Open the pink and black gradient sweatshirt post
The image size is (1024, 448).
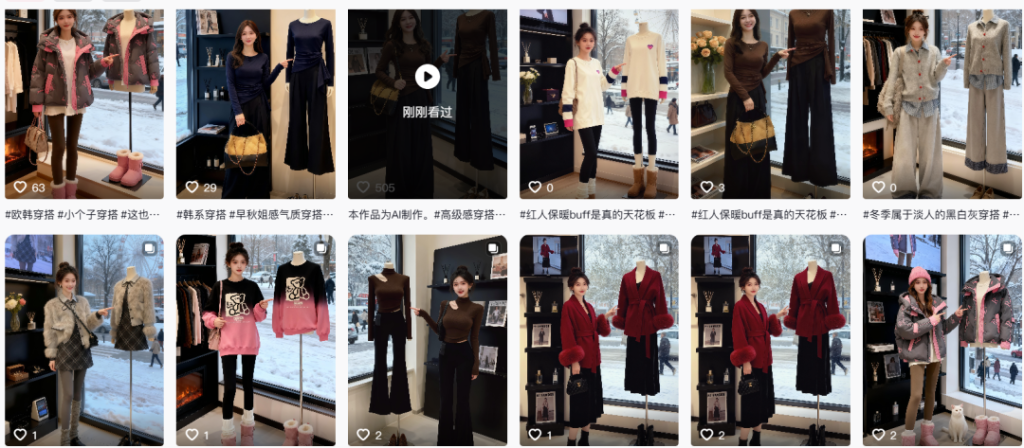coord(256,340)
